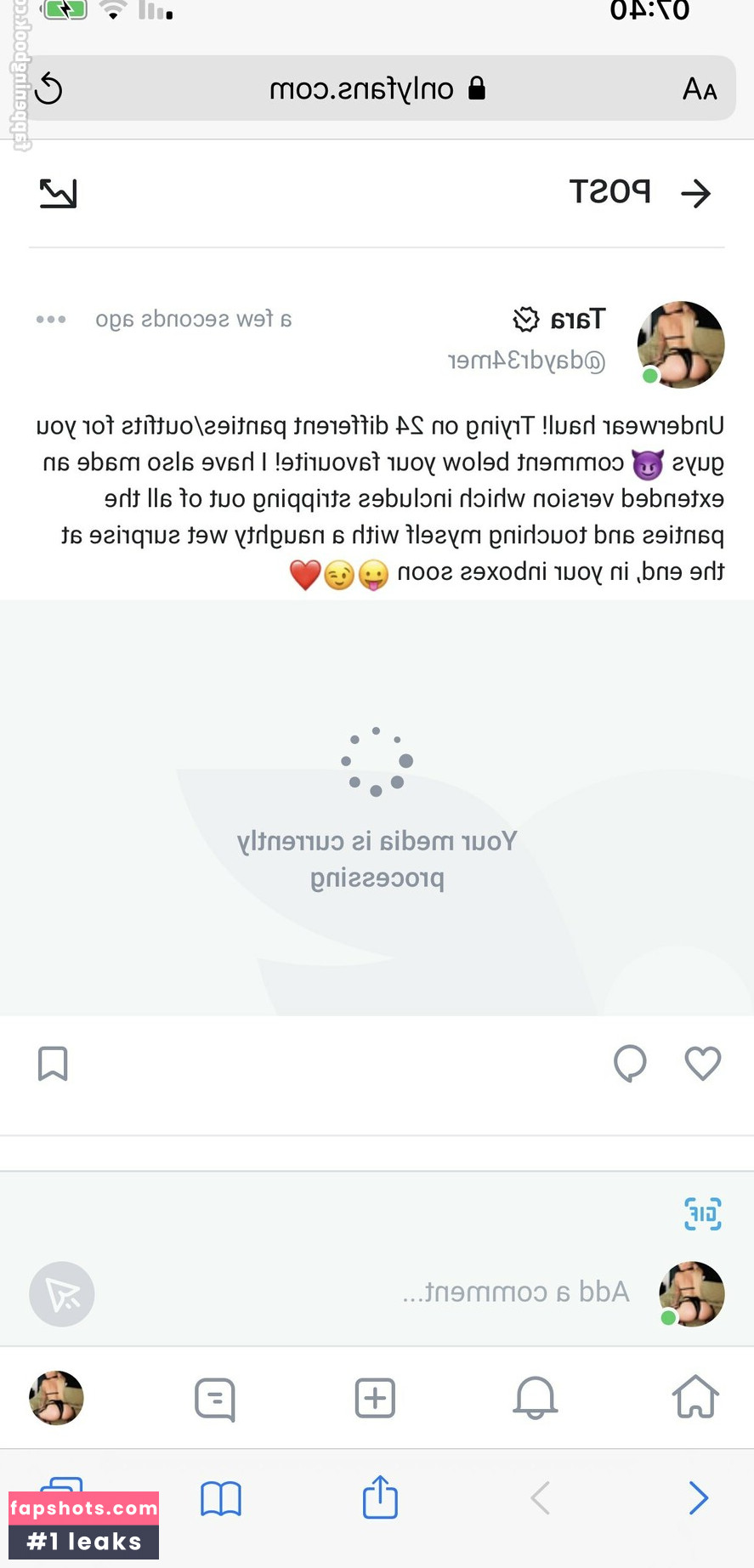Like the post with the heart icon

tap(702, 1063)
